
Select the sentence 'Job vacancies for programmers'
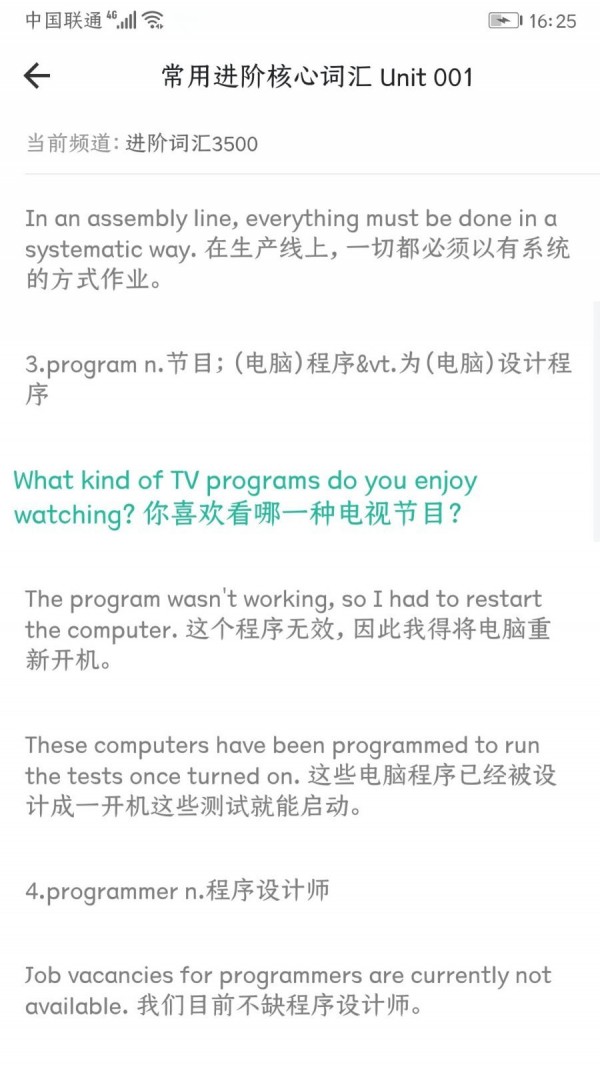288,990
